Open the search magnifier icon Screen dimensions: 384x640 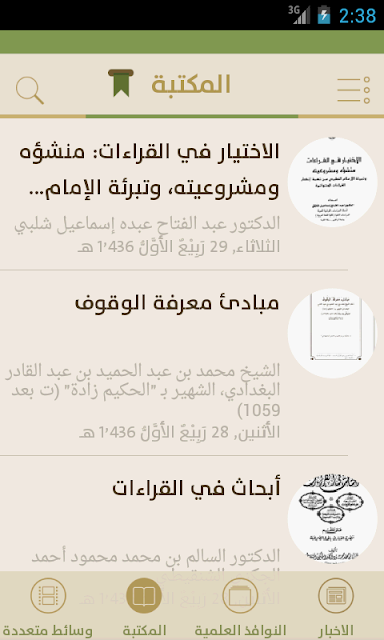click(x=29, y=90)
